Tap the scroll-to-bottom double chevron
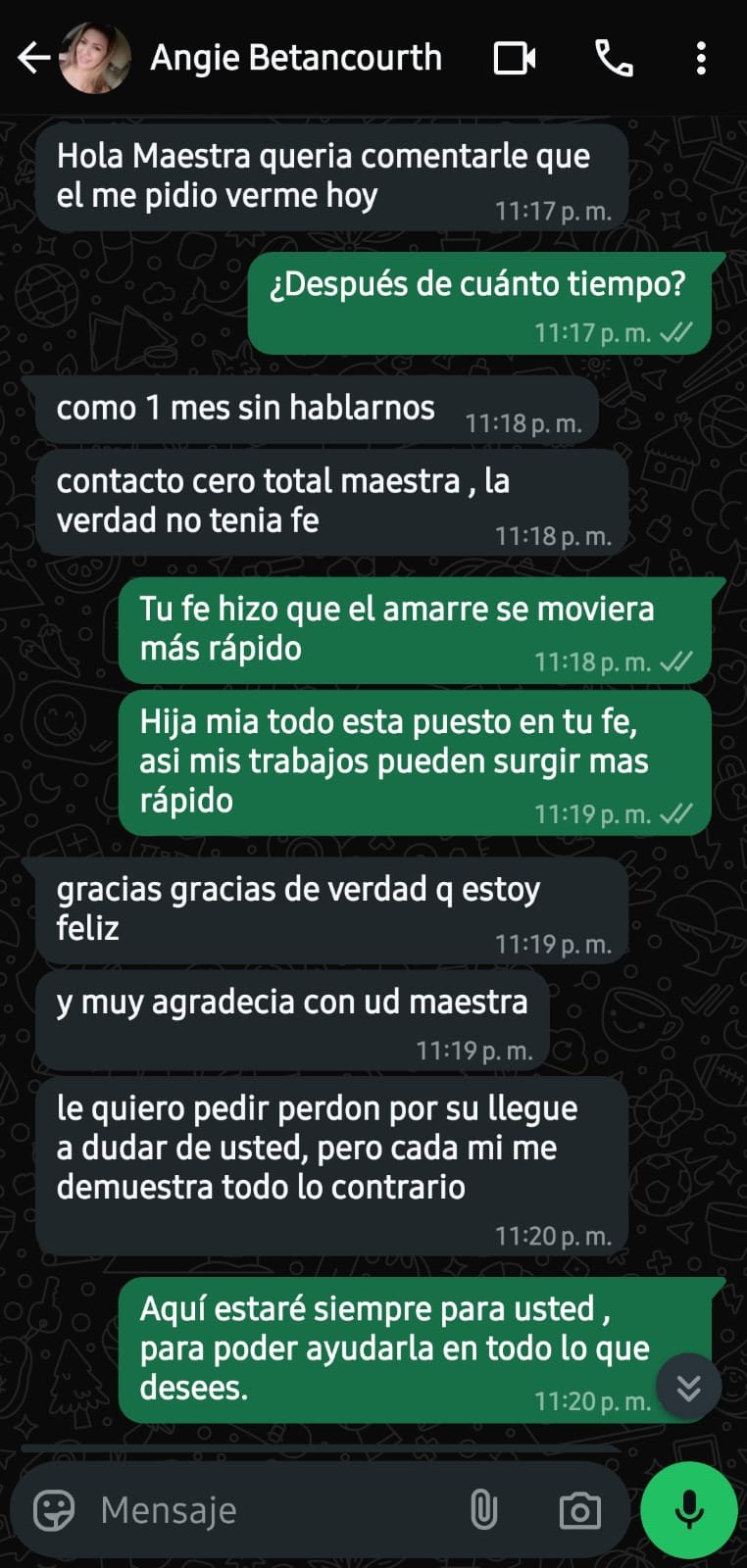The width and height of the screenshot is (747, 1568). point(688,1386)
